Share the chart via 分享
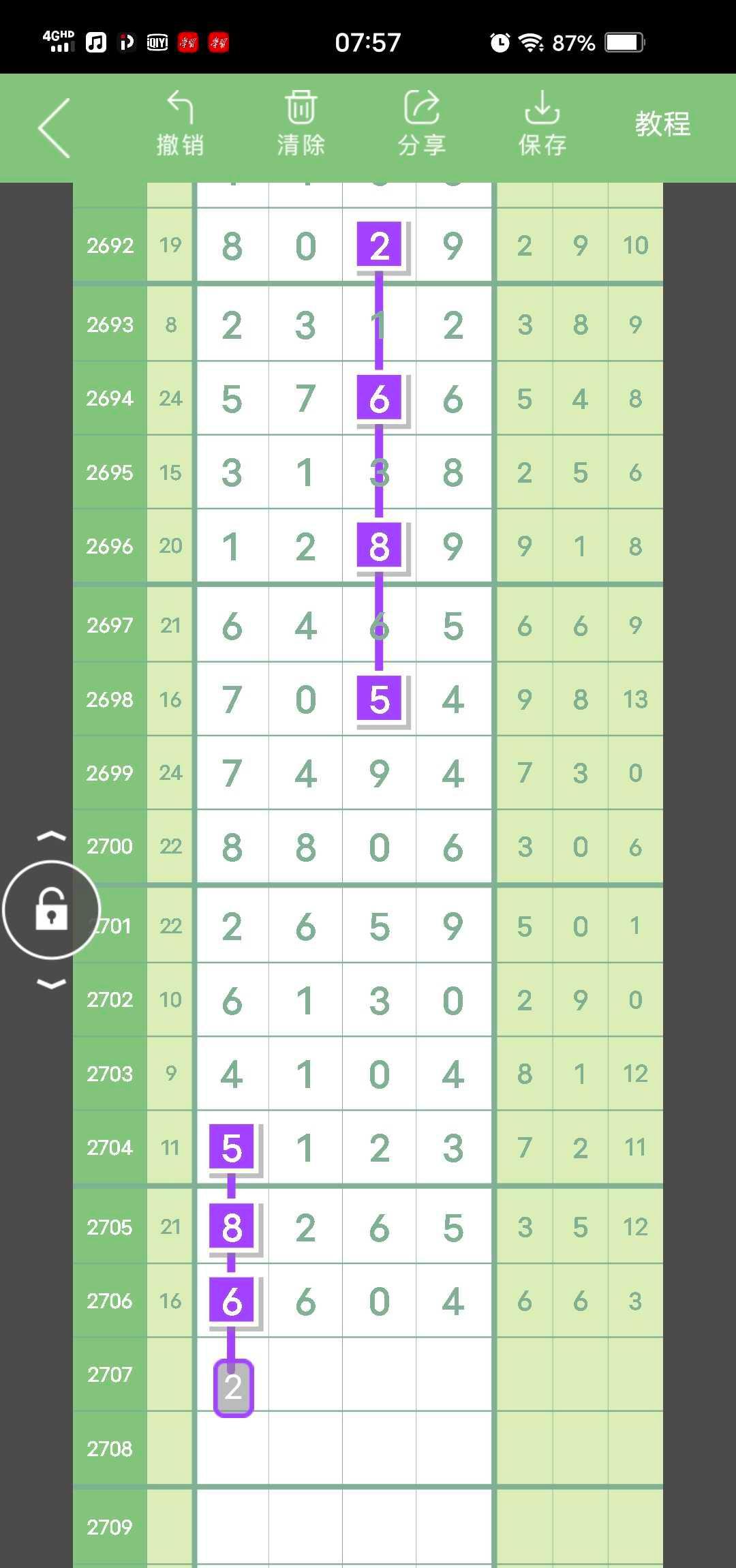The image size is (736, 1568). [x=422, y=124]
